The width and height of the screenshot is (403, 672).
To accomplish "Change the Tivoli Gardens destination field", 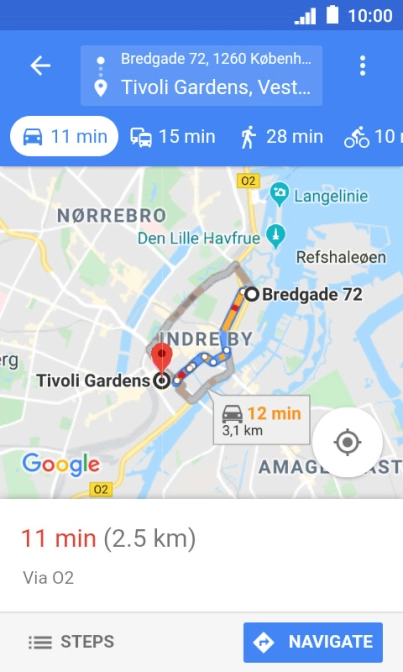I will click(216, 87).
